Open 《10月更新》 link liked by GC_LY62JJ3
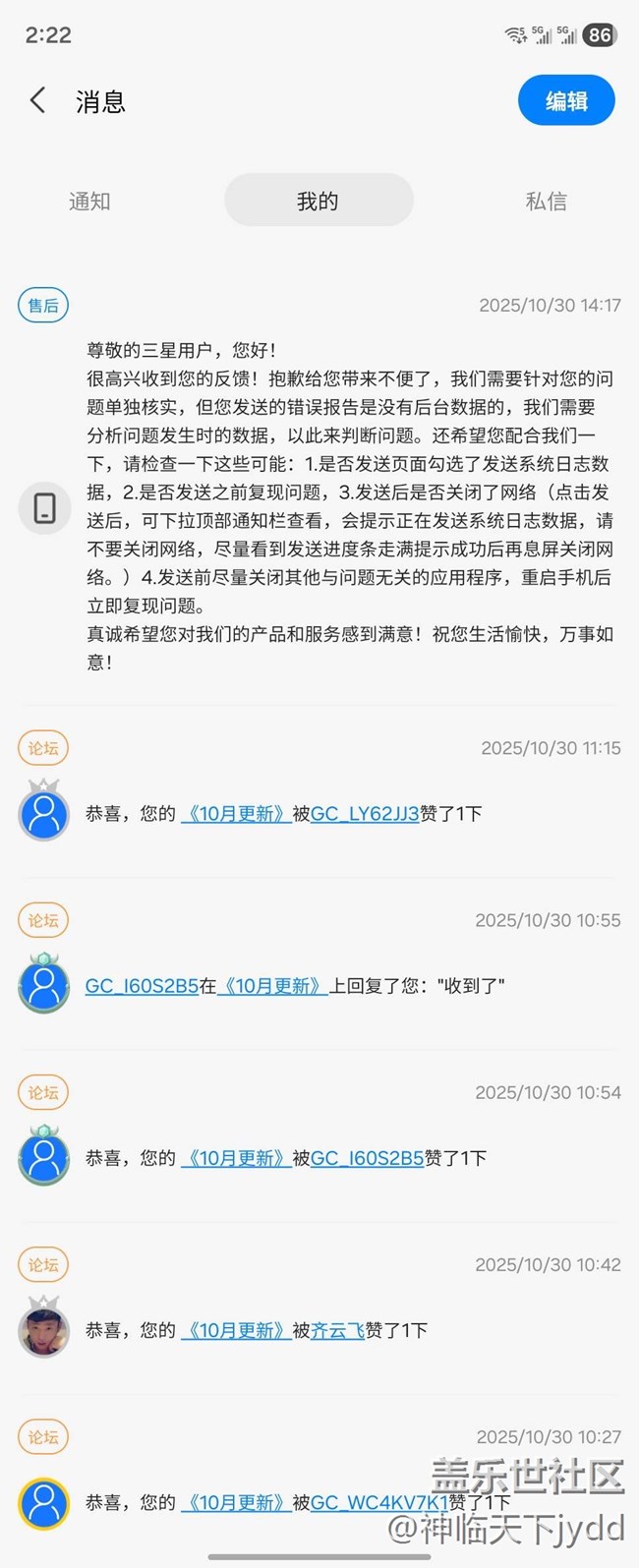 tap(236, 814)
